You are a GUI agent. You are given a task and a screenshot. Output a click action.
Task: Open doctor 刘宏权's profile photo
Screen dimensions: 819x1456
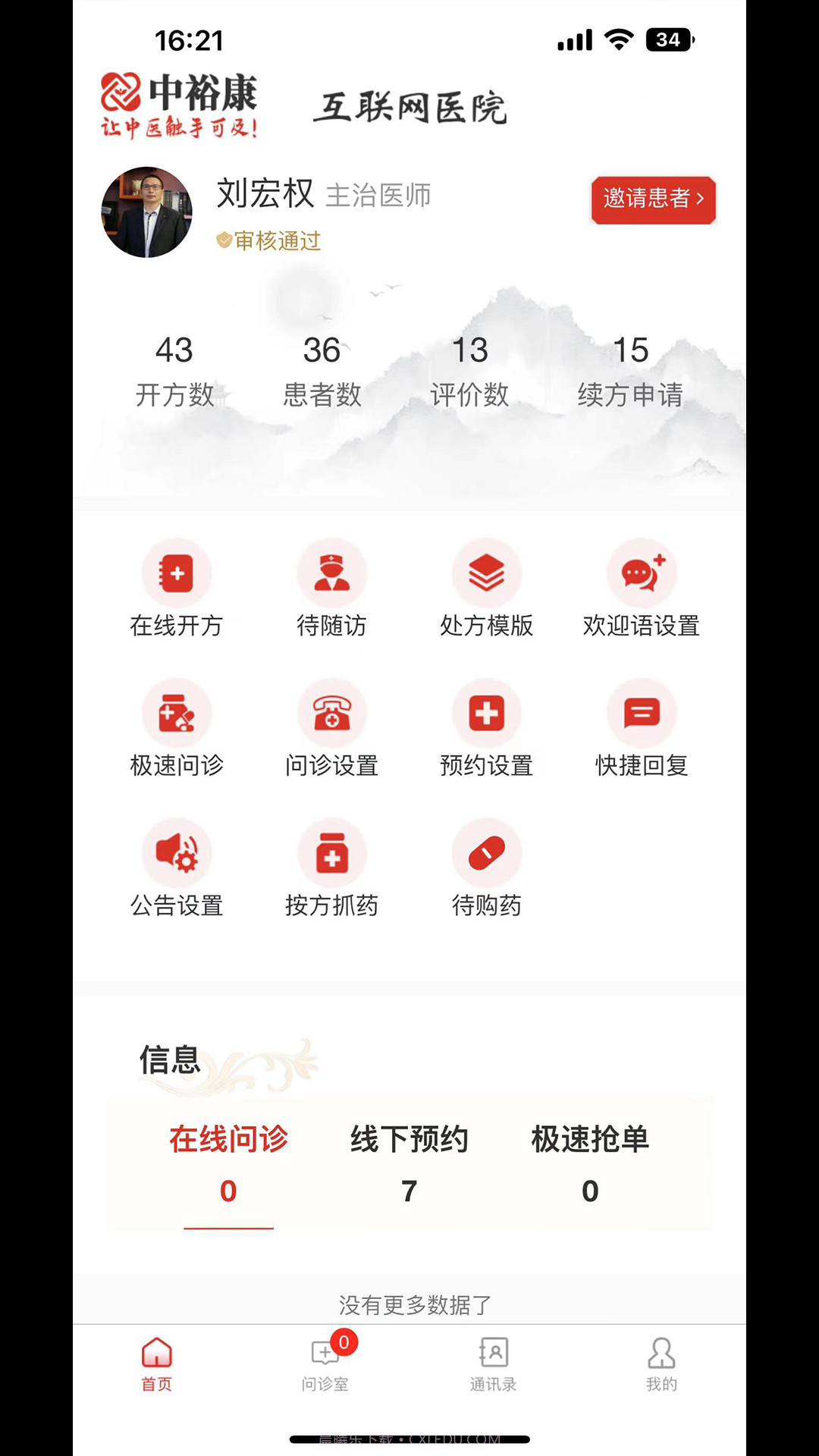pyautogui.click(x=146, y=212)
